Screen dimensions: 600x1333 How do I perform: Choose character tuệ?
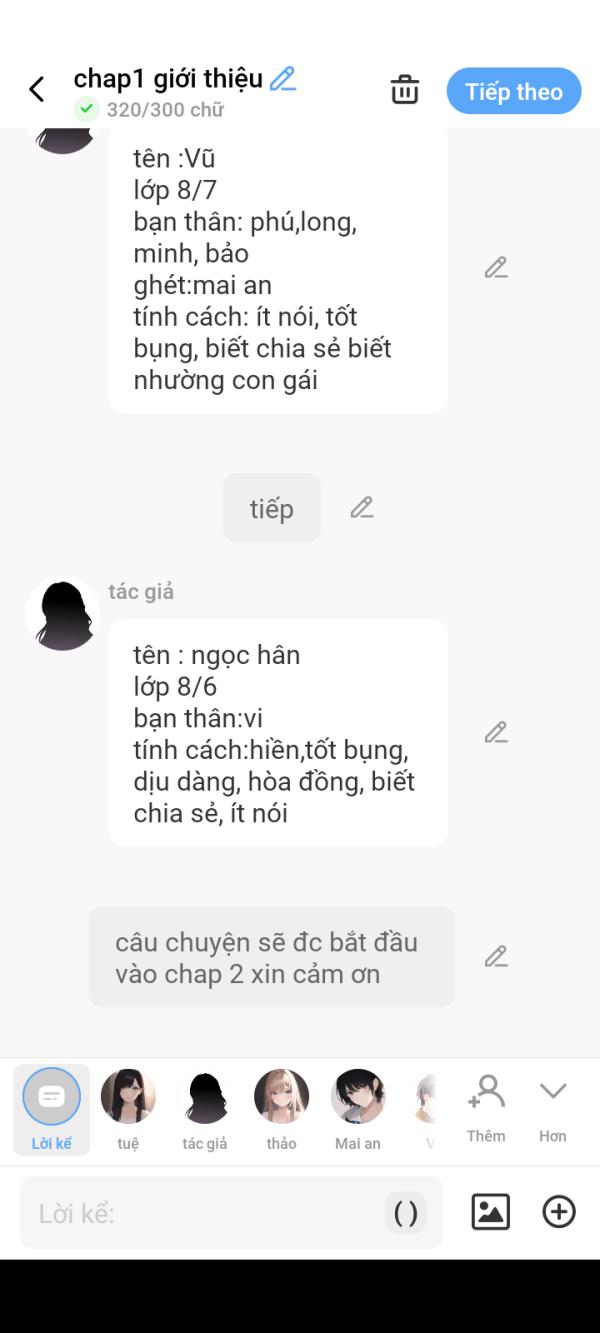click(128, 1110)
